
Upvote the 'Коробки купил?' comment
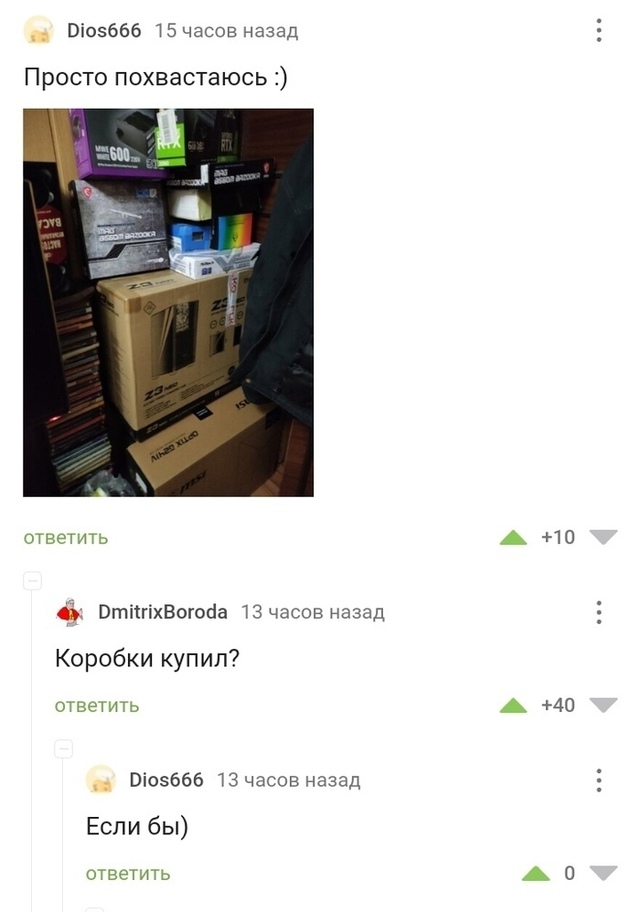513,706
